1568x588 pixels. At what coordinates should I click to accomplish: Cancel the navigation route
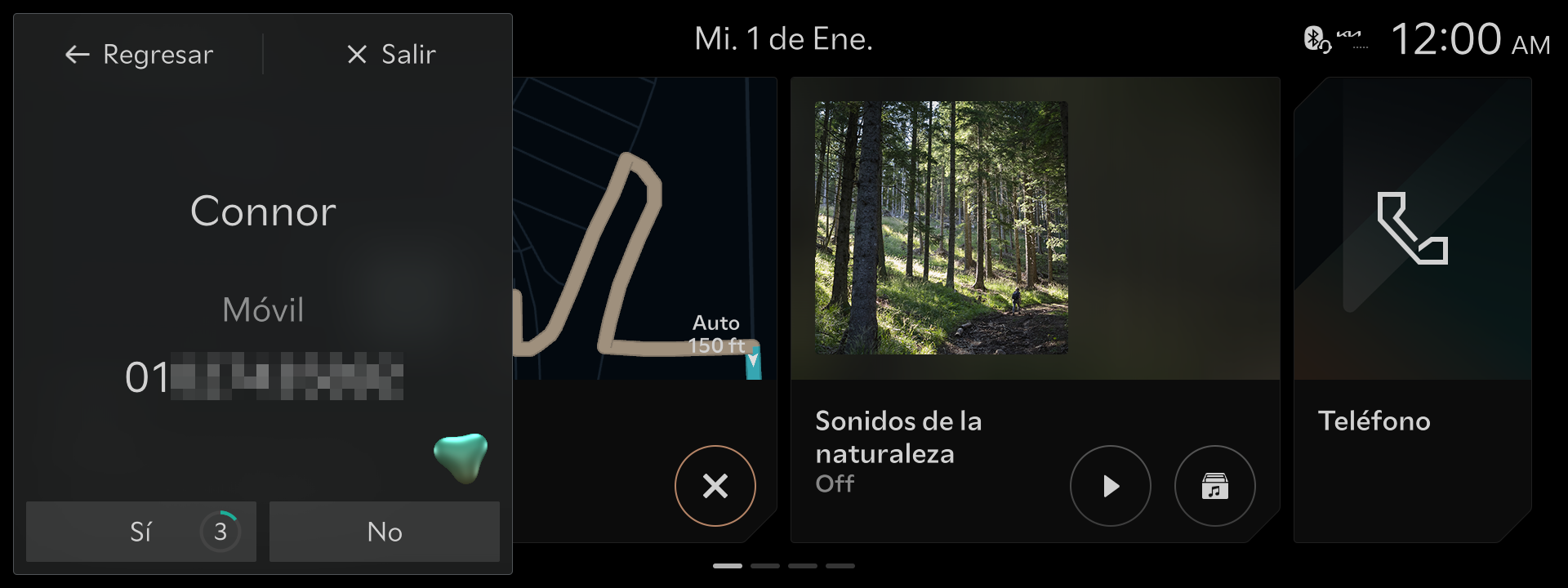click(715, 486)
